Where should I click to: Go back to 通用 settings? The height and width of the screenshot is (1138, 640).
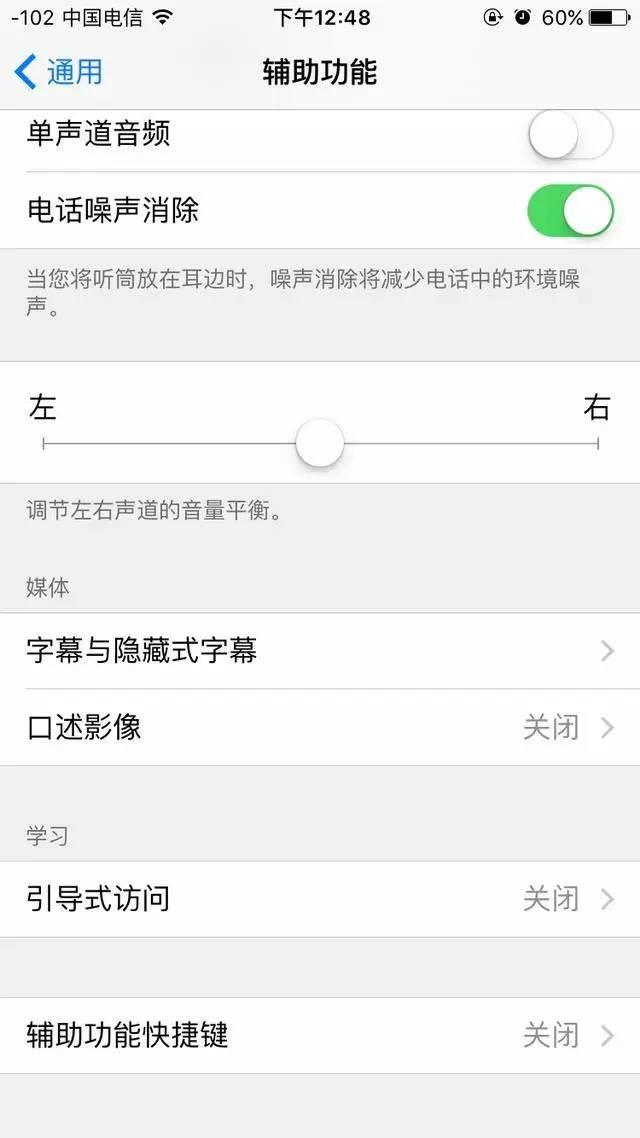point(58,72)
